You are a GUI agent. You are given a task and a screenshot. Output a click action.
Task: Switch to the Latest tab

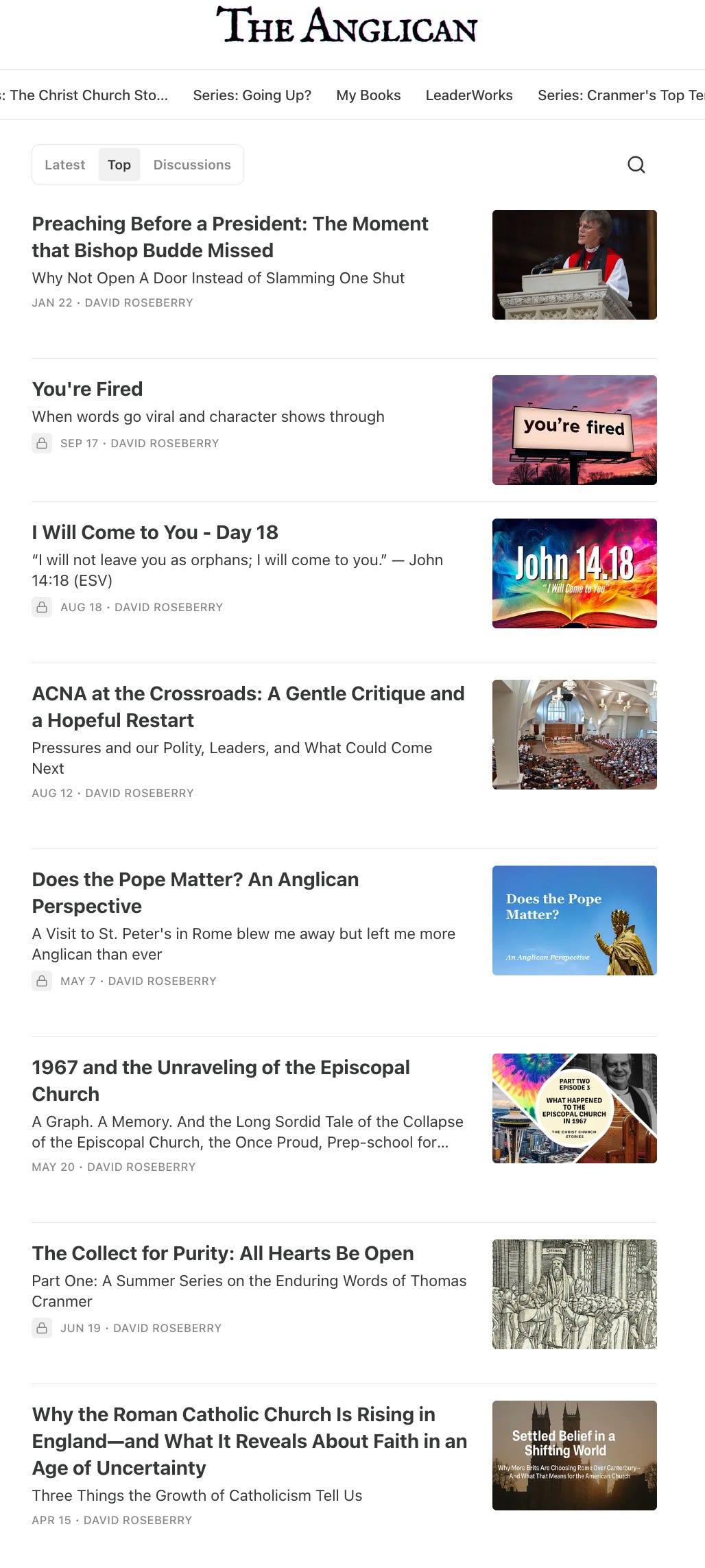point(64,165)
